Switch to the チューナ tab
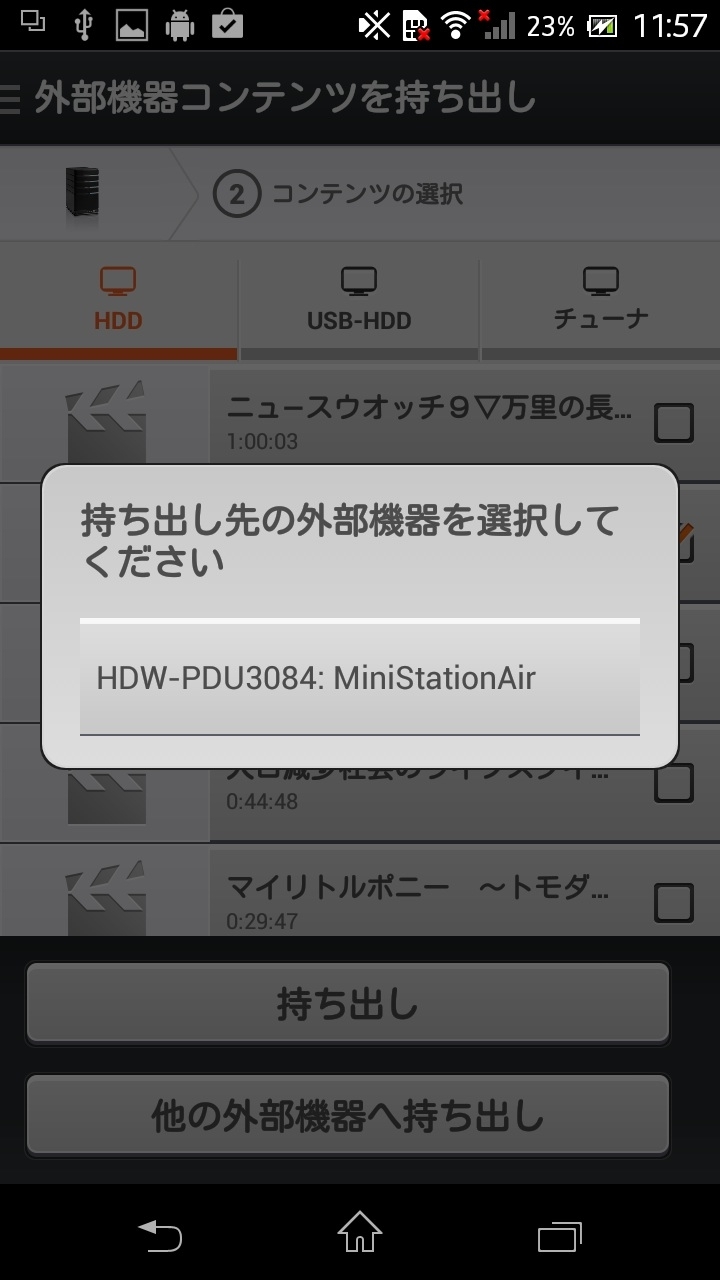720x1280 pixels. pyautogui.click(x=601, y=301)
